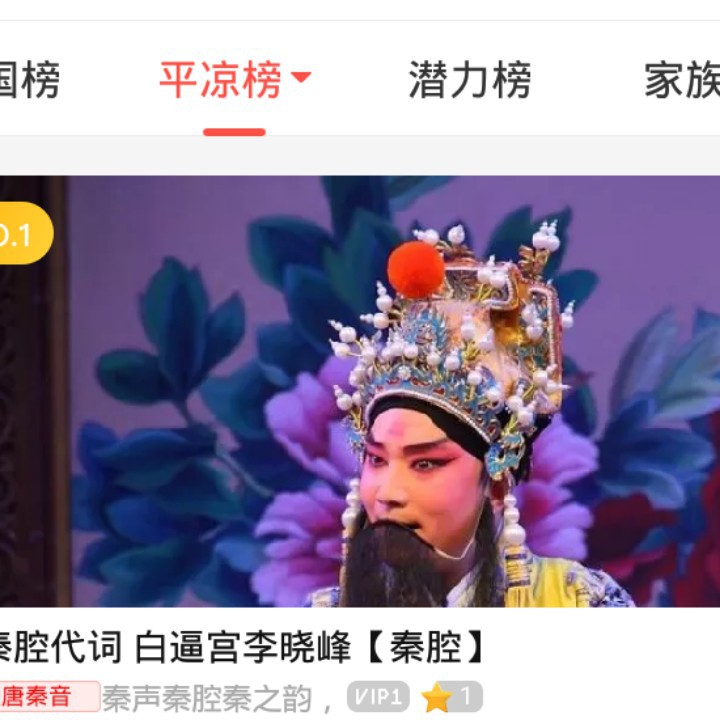720x720 pixels.
Task: Open the 白逼宫李晓峰 opera video
Action: coord(360,392)
